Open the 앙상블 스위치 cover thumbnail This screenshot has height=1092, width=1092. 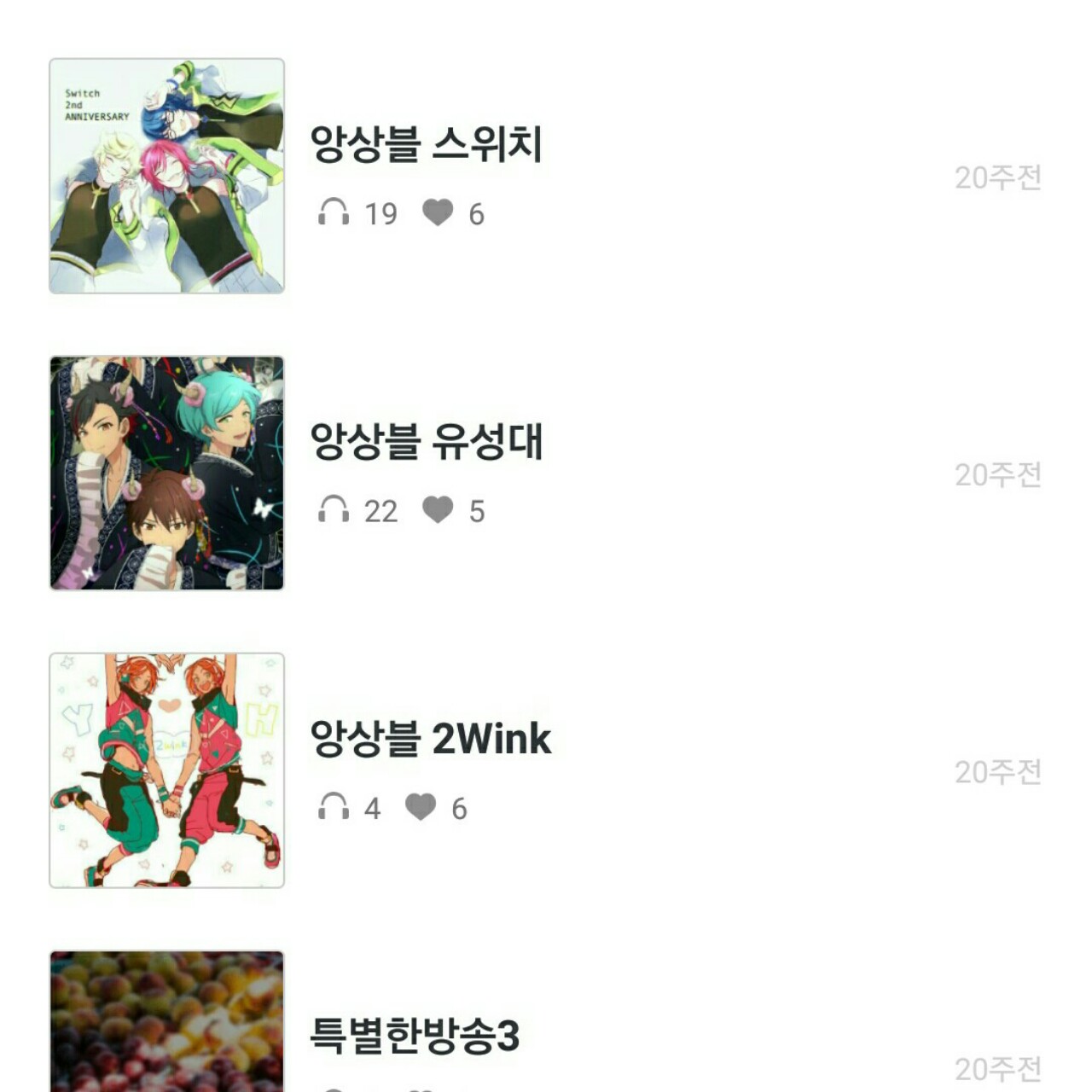[x=166, y=177]
